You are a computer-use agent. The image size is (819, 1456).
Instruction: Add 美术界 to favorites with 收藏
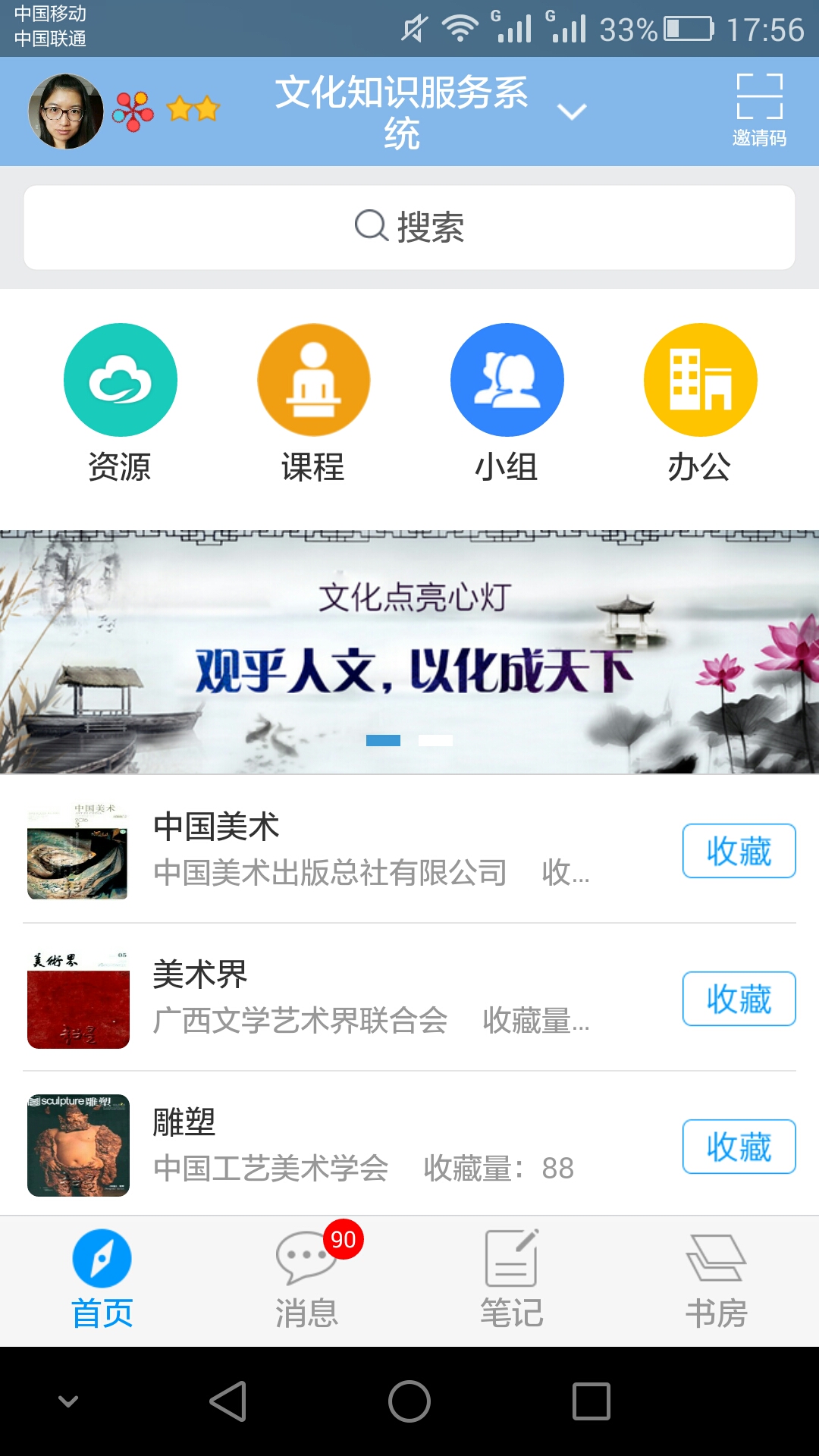coord(739,999)
